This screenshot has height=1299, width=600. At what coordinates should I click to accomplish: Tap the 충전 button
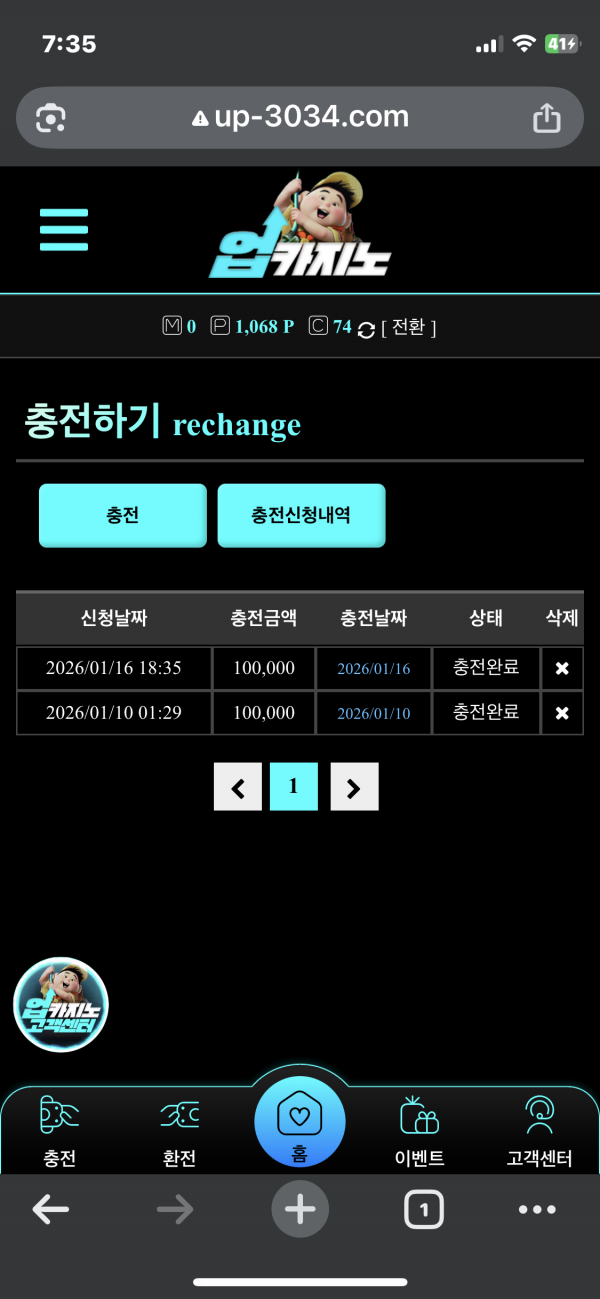[122, 516]
